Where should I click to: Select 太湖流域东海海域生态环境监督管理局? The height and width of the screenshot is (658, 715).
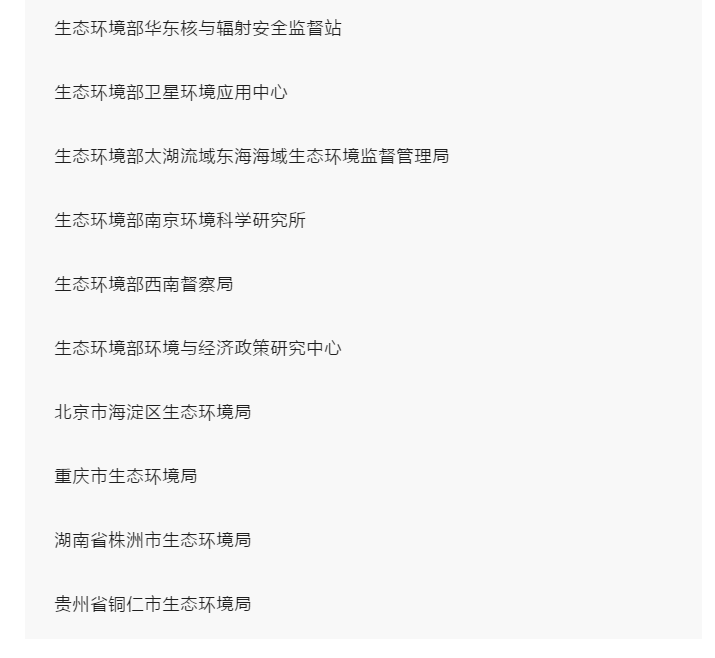(x=251, y=156)
